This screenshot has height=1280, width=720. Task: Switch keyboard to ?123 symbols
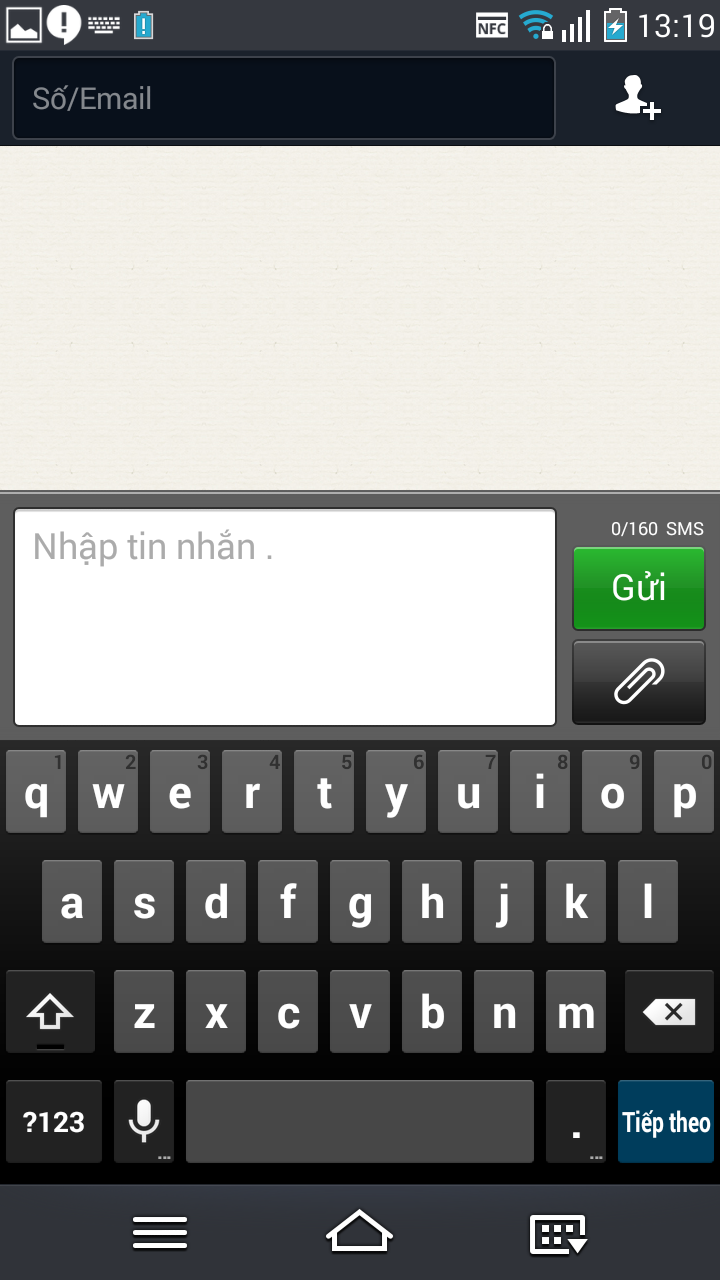click(54, 1122)
